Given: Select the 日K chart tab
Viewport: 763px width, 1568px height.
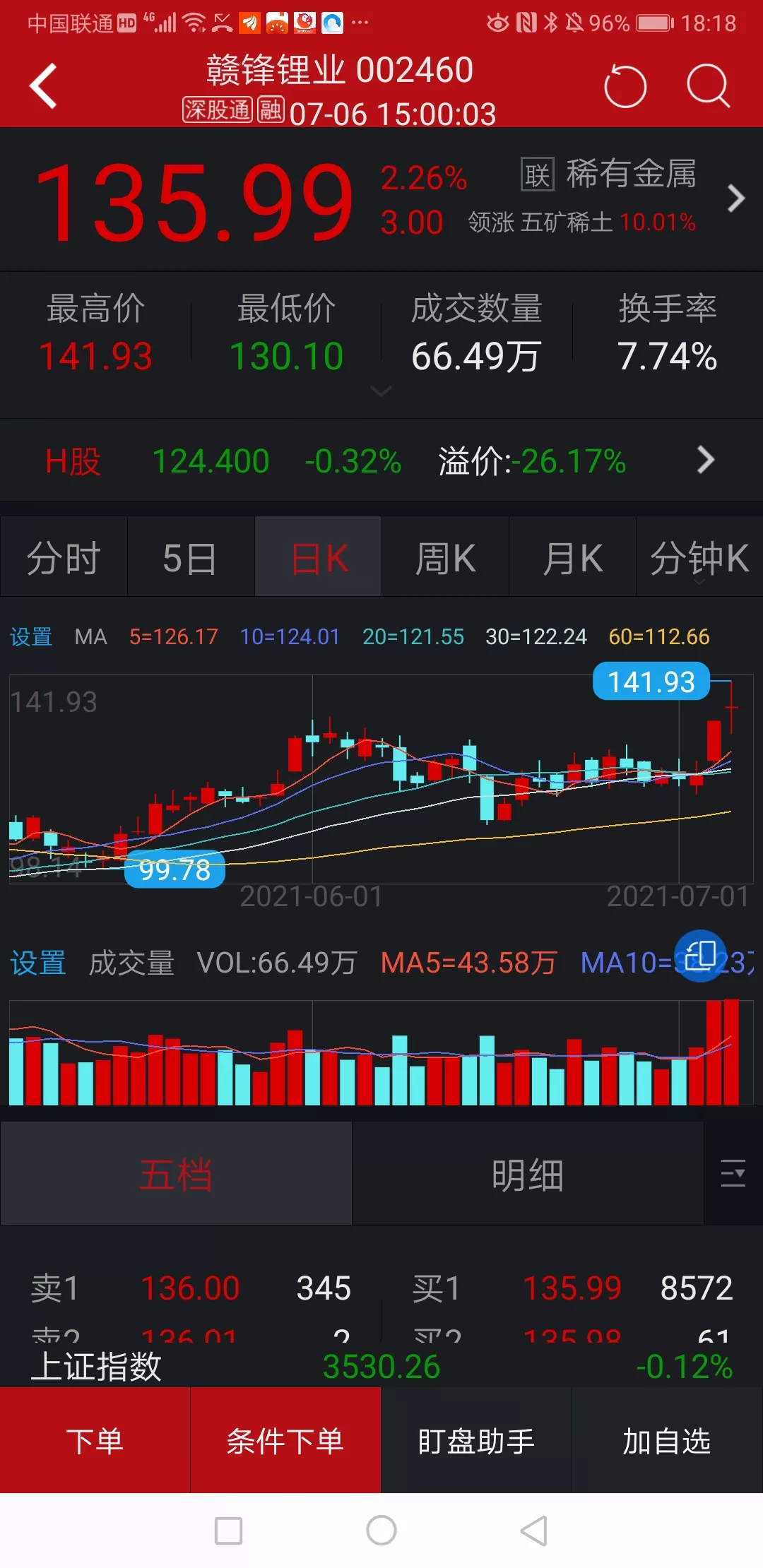Looking at the screenshot, I should click(319, 558).
